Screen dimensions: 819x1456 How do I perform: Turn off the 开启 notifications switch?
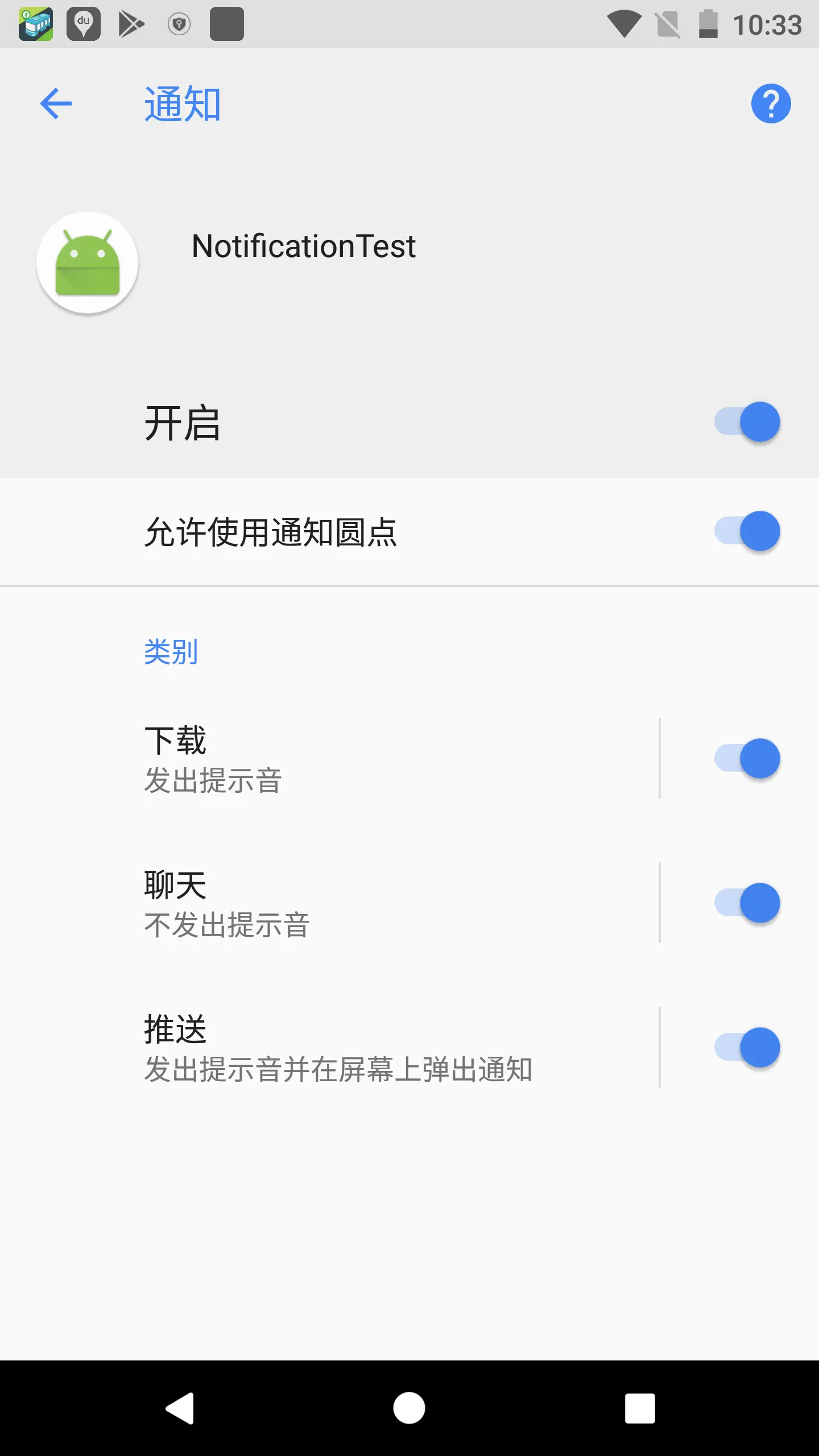[x=747, y=422]
